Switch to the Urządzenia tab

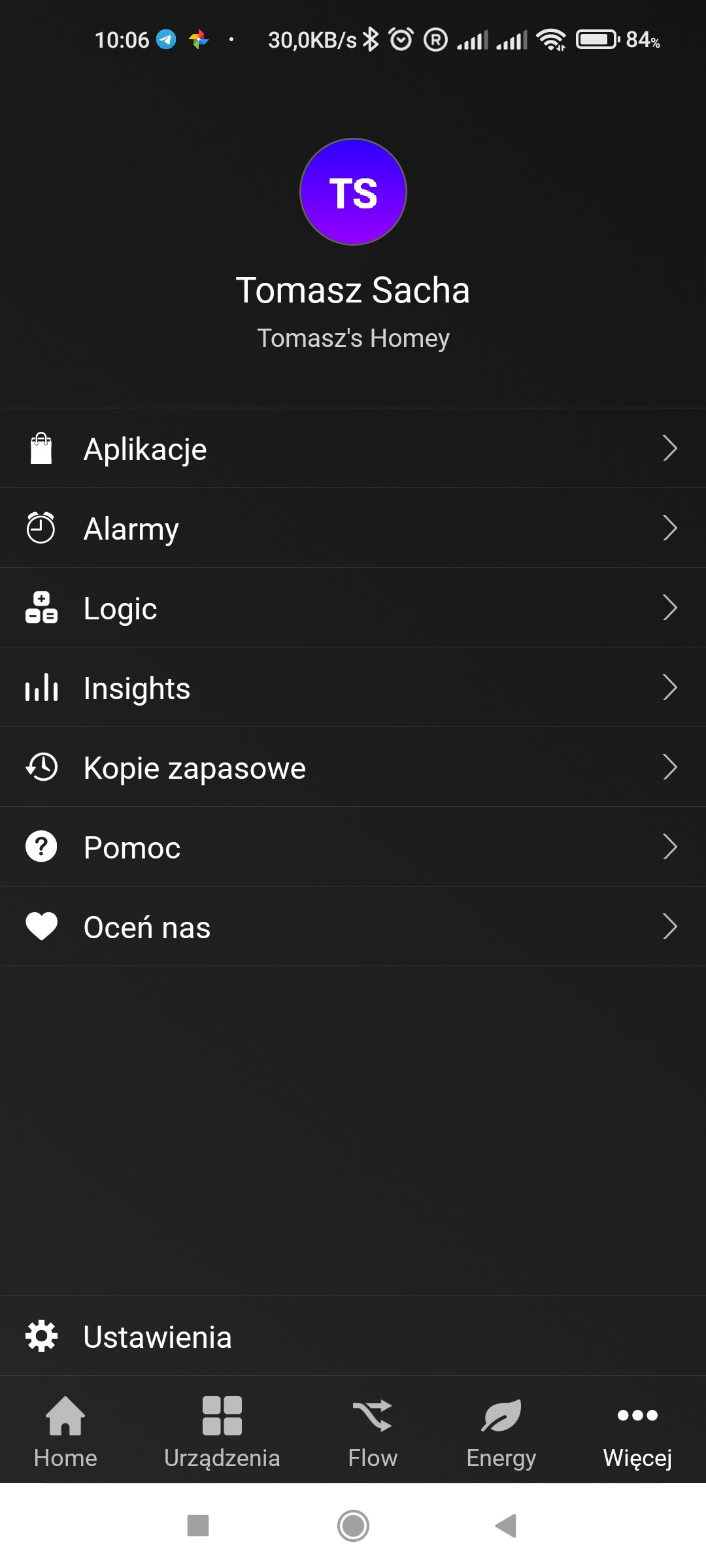click(x=222, y=1432)
